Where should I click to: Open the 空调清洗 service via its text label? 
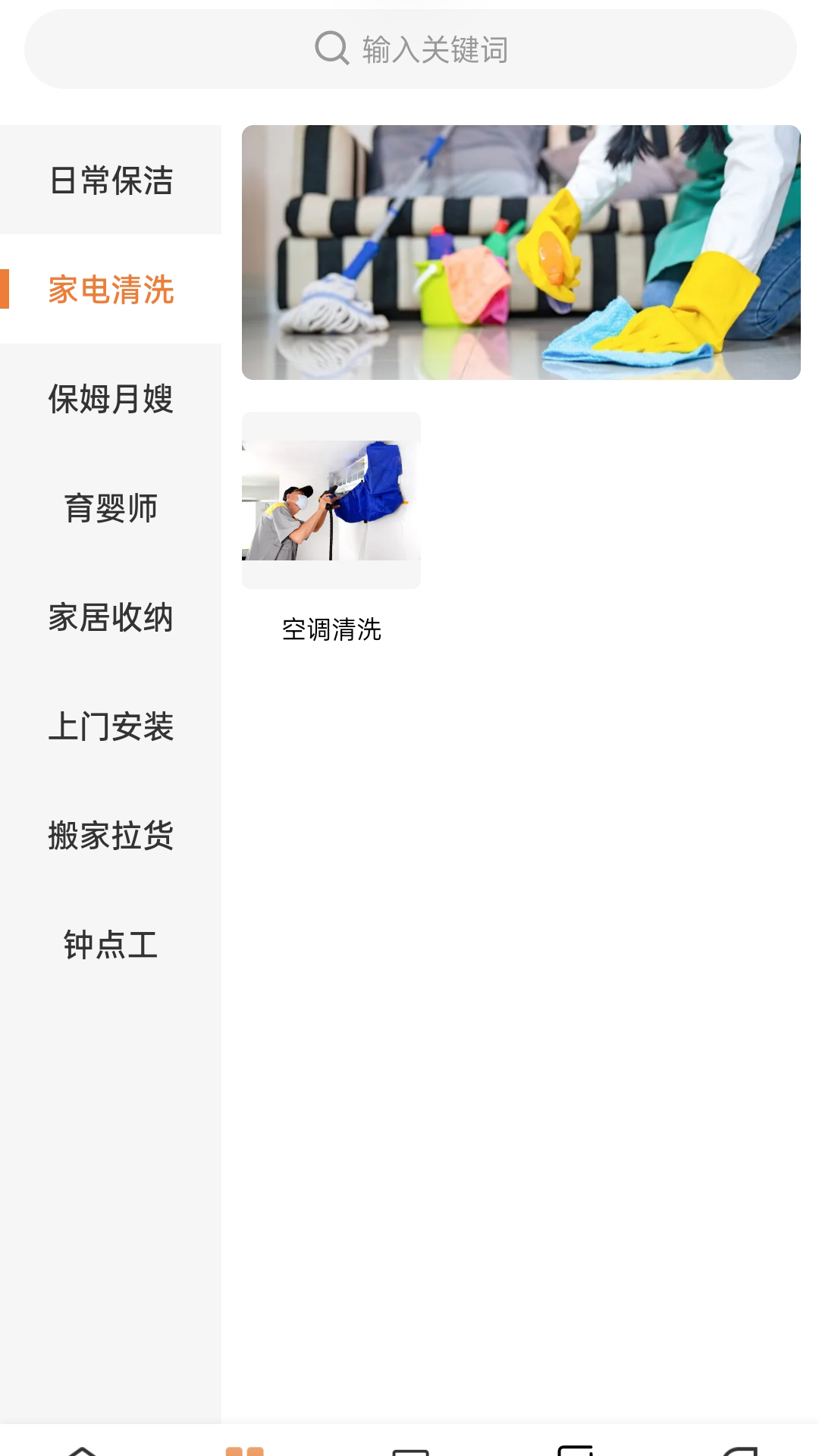331,629
